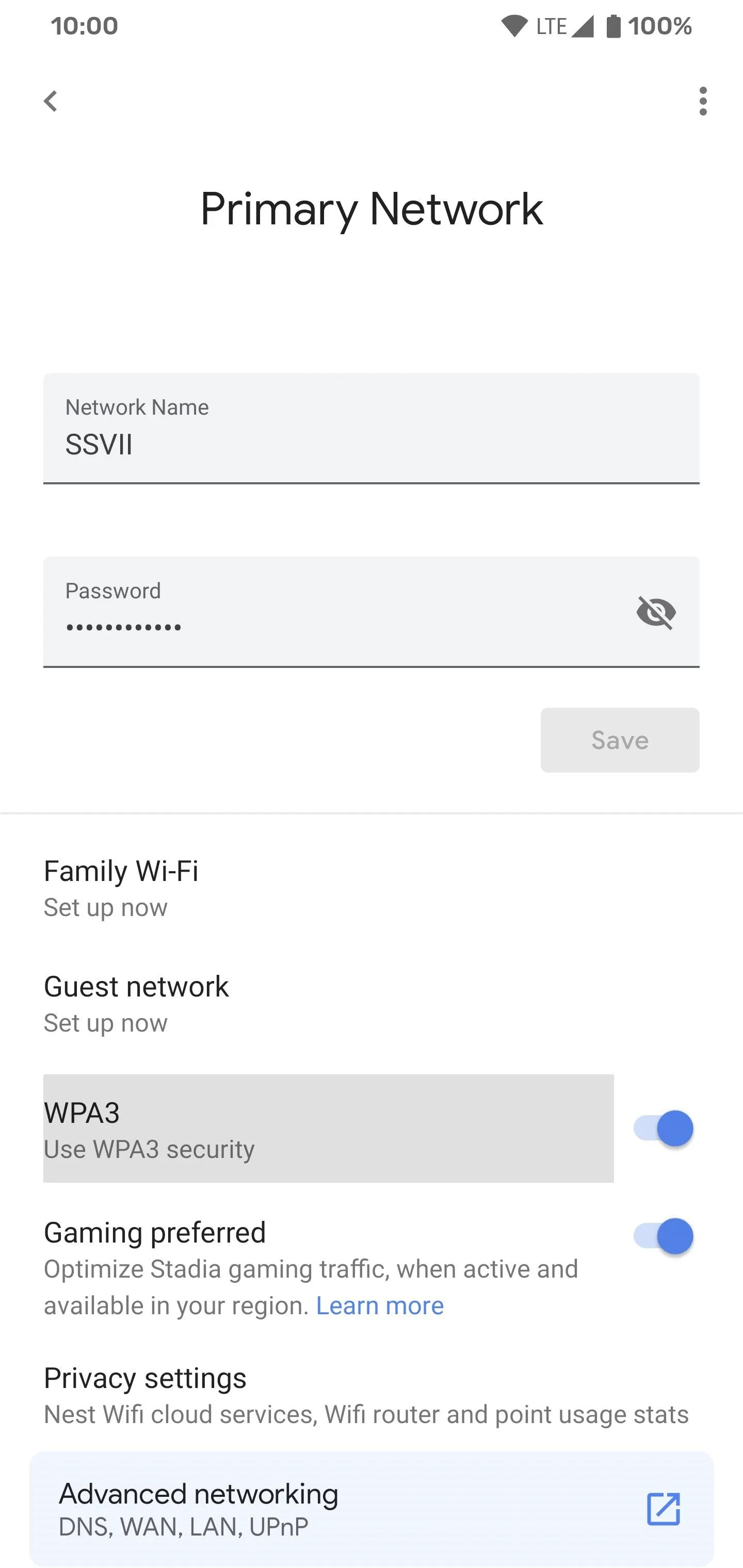Open Guest network setup
743x1568 pixels.
click(x=371, y=1004)
